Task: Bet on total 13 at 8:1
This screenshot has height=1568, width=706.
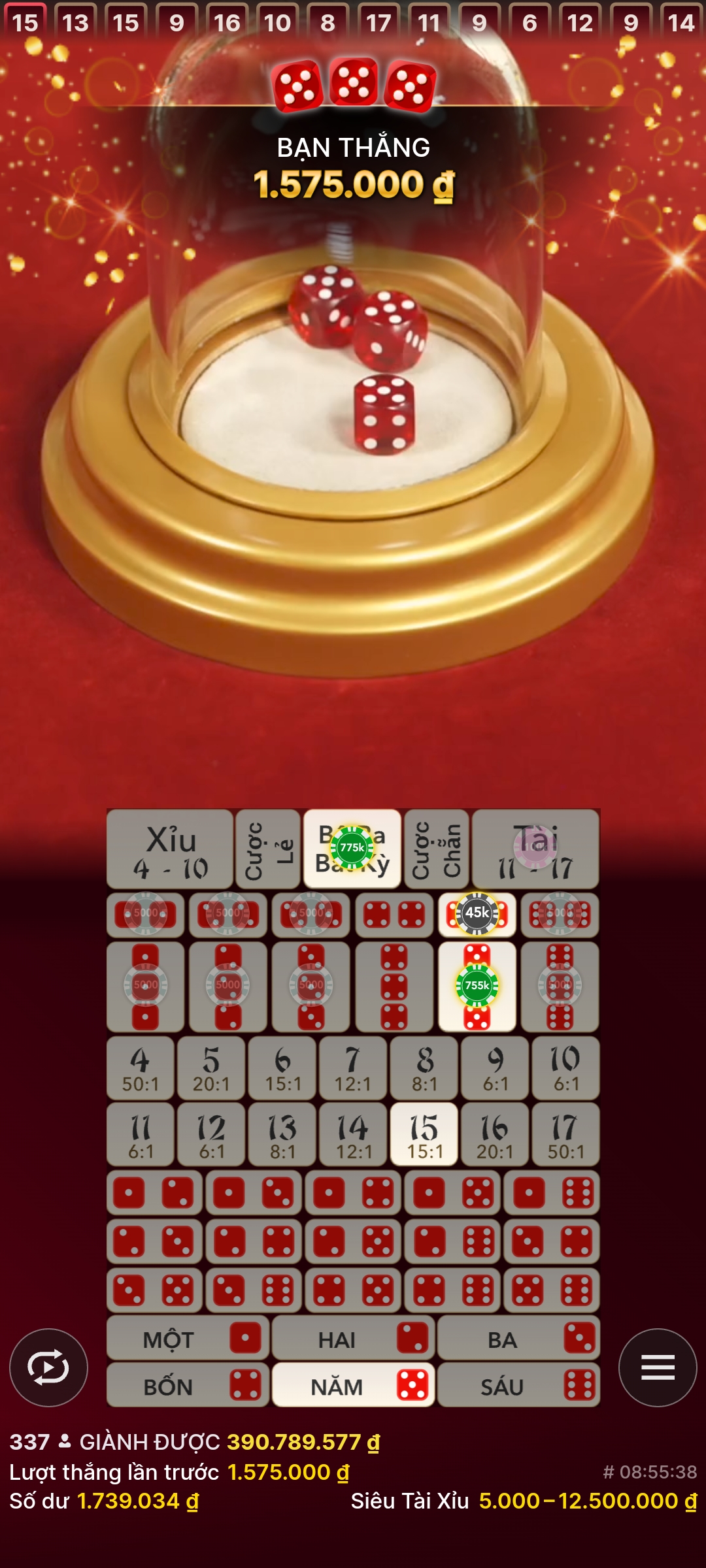Action: [x=282, y=1135]
